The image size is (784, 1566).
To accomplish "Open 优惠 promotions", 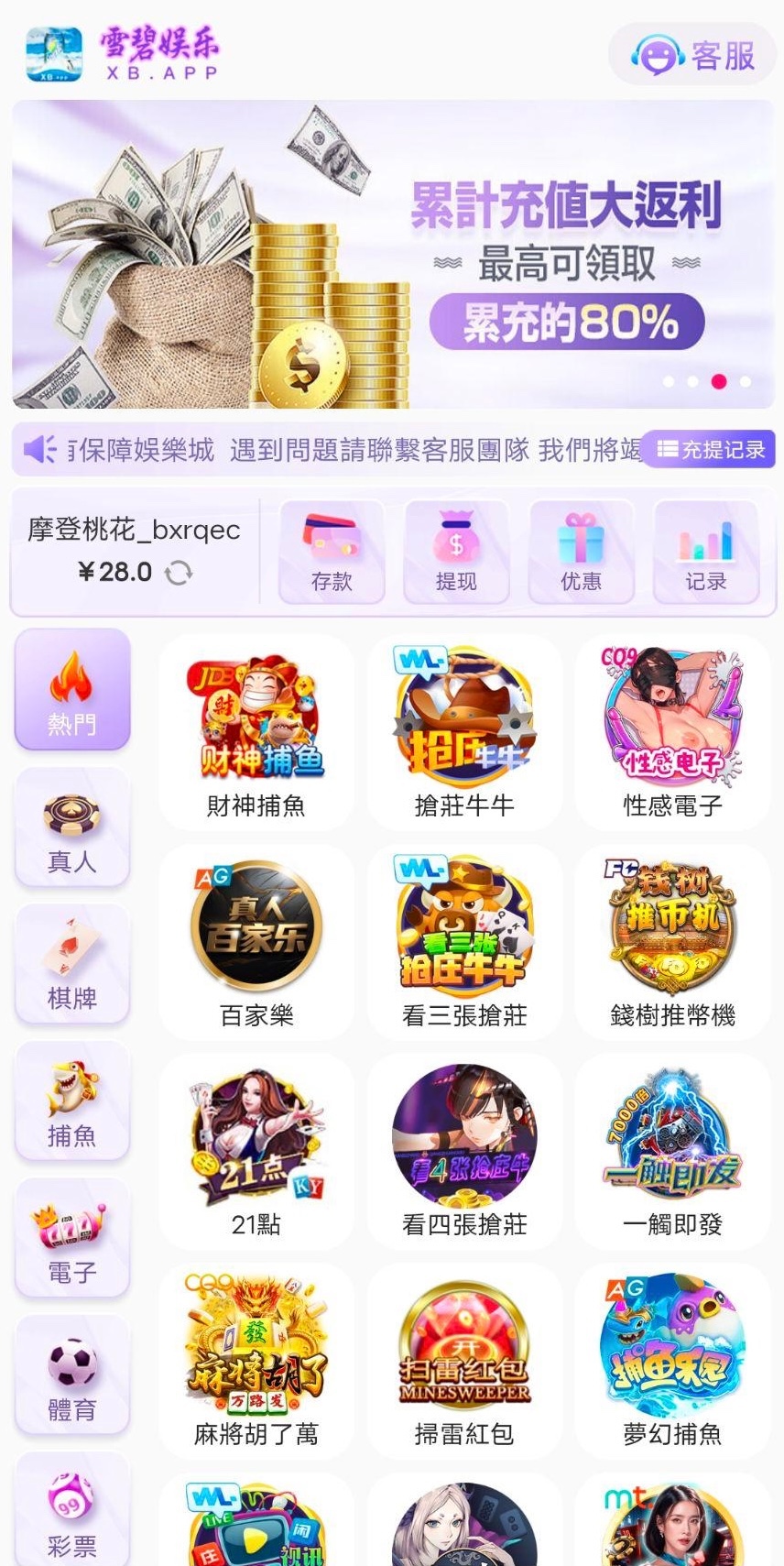I will click(581, 552).
